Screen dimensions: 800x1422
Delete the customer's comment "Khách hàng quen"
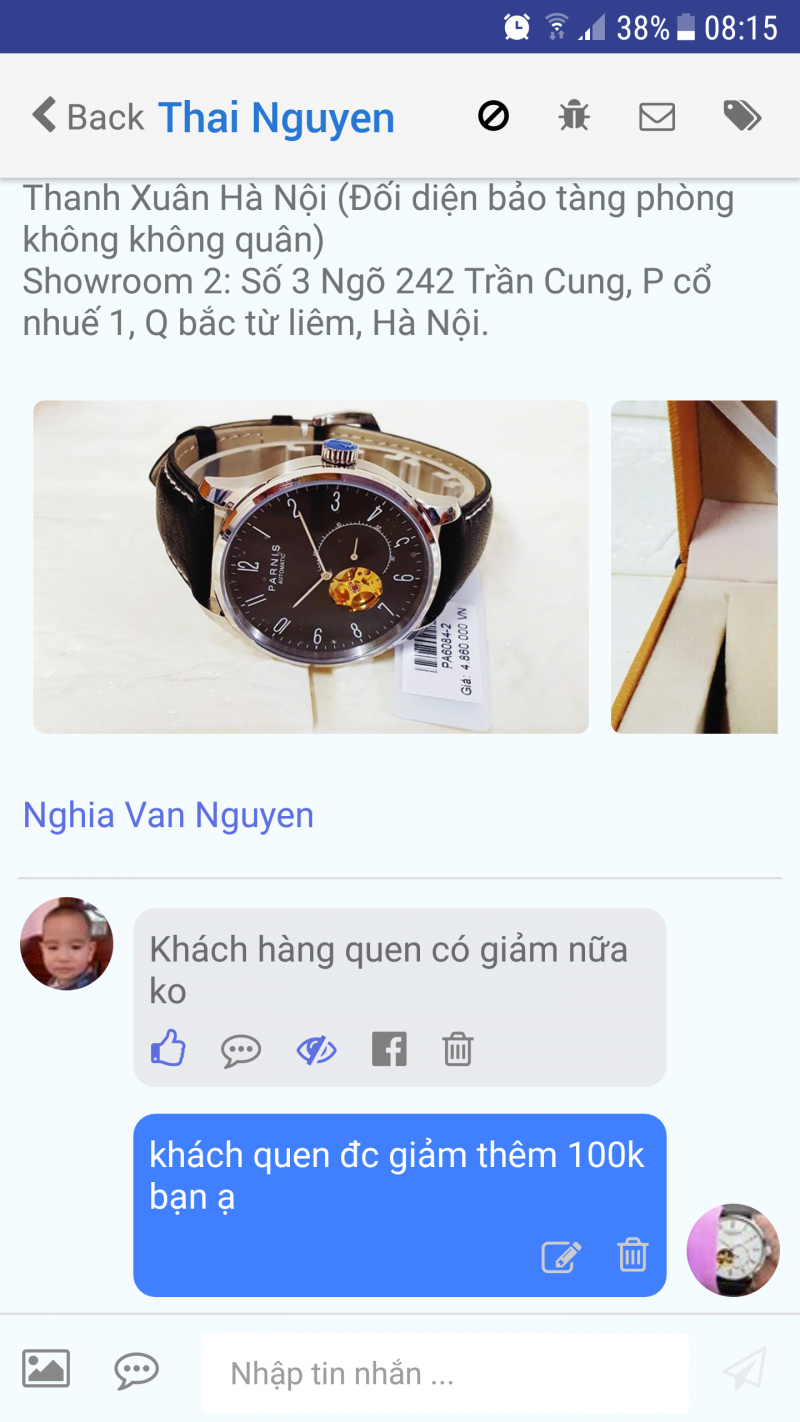coord(458,1049)
